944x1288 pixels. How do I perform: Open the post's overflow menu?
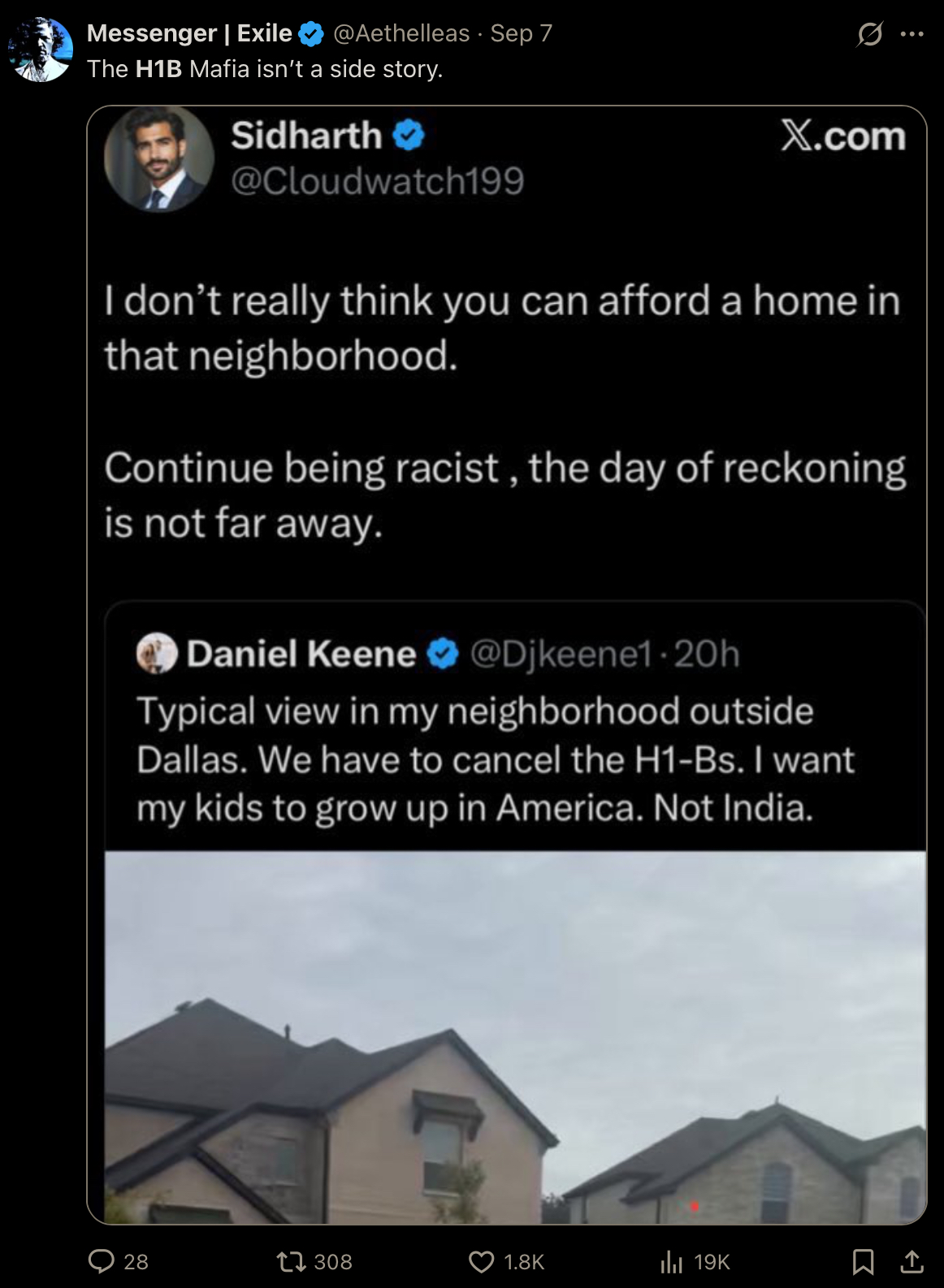pos(912,34)
